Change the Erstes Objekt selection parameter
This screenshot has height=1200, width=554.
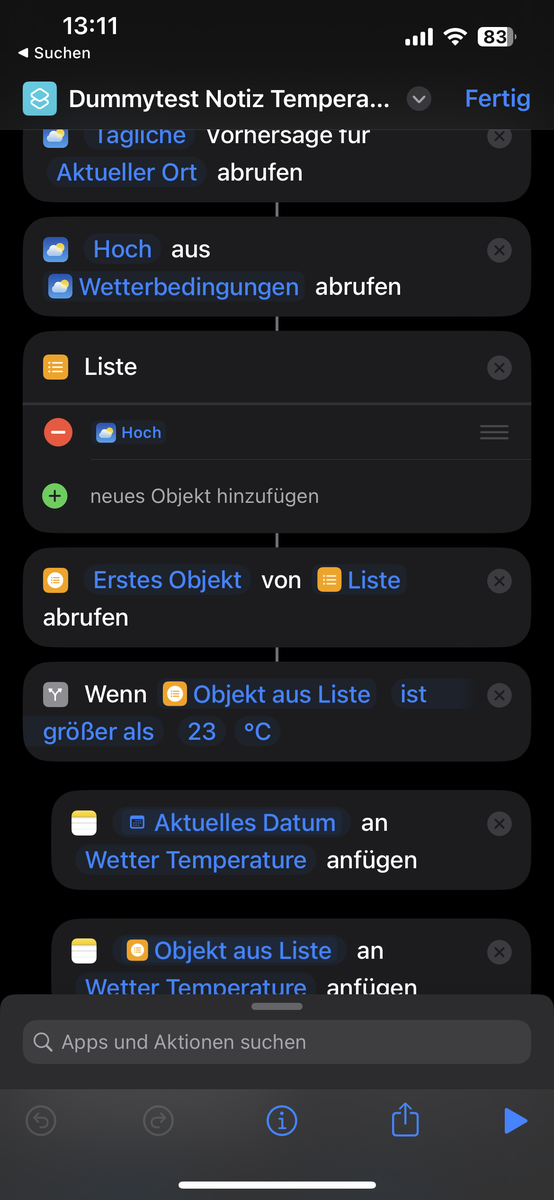167,580
